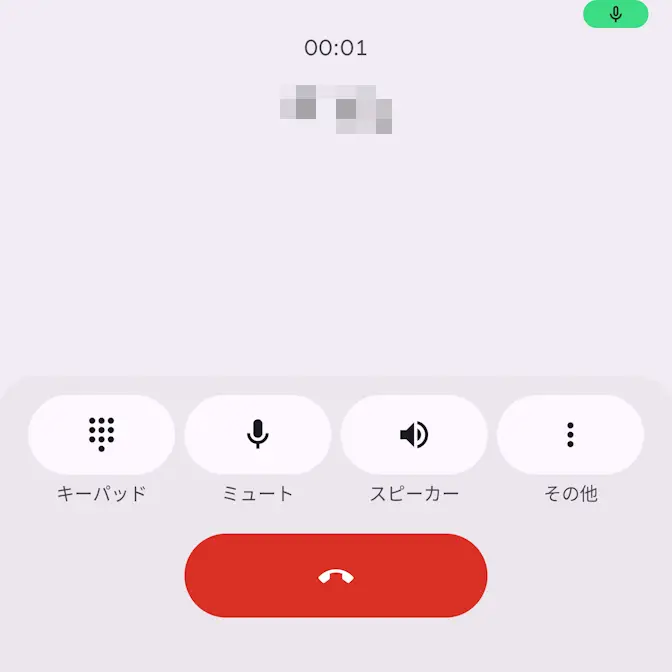Open その他 more options
The width and height of the screenshot is (672, 672).
click(x=570, y=434)
